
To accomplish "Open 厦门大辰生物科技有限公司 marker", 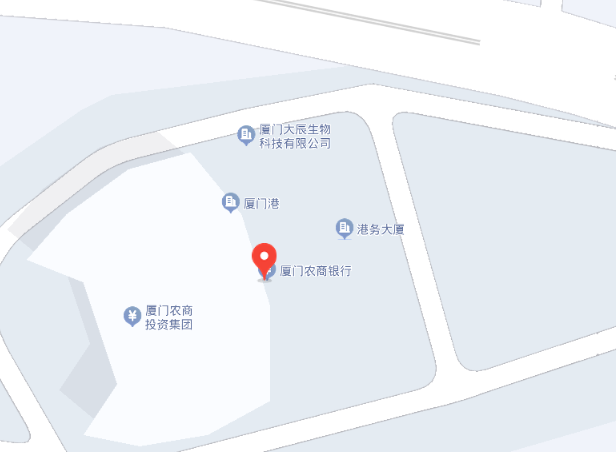I will pyautogui.click(x=246, y=136).
